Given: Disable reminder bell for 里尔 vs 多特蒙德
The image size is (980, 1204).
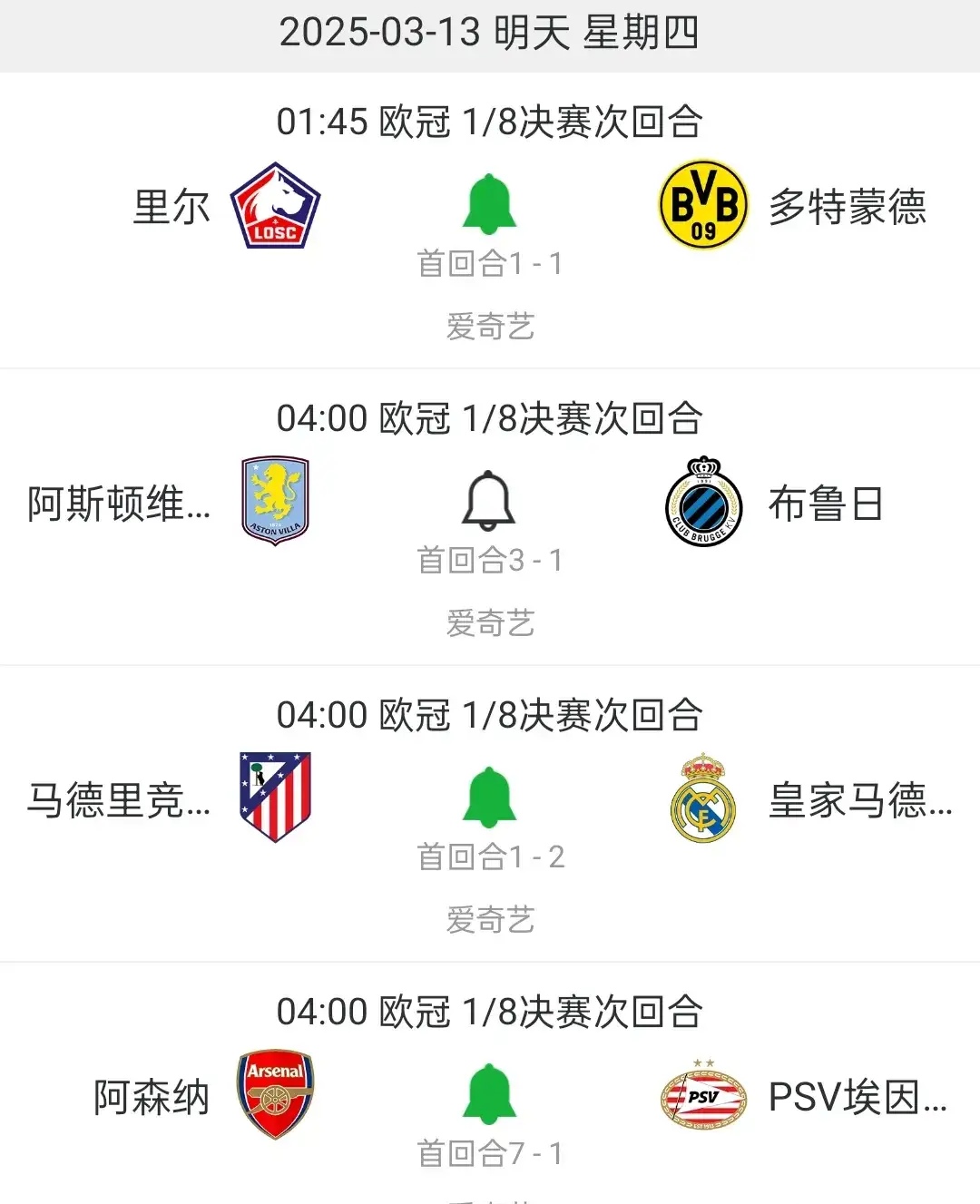Looking at the screenshot, I should click(x=490, y=206).
